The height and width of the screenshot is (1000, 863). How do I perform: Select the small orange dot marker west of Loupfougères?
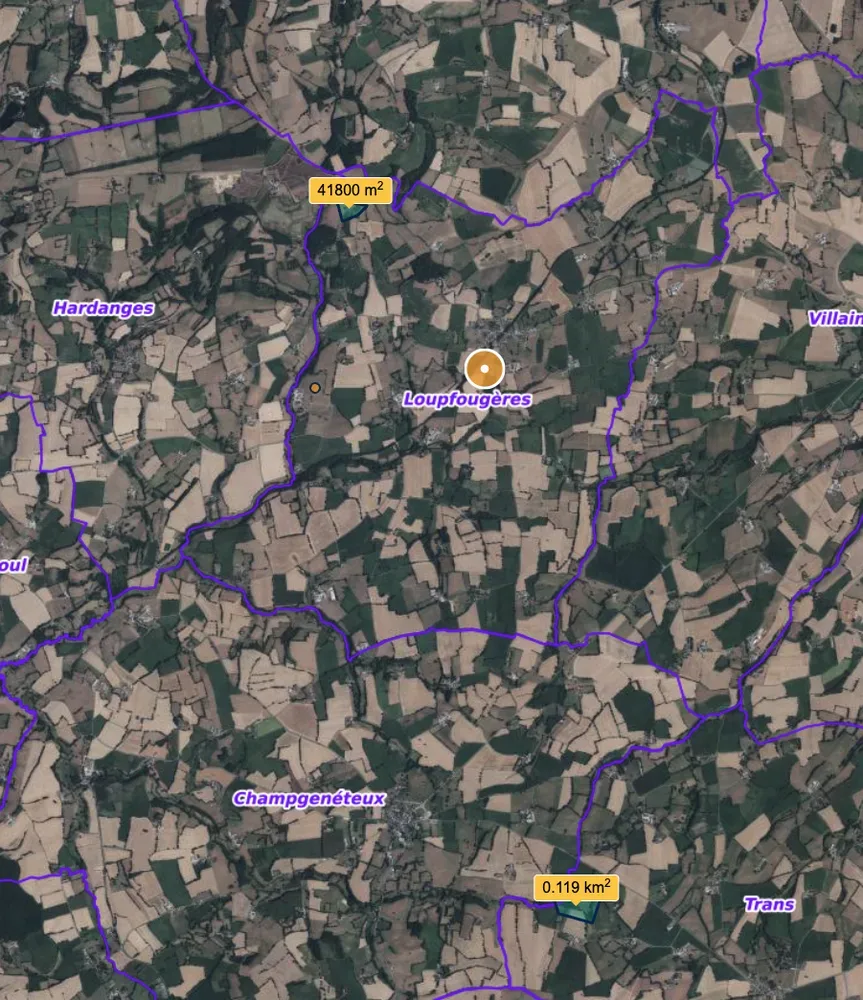(x=315, y=387)
